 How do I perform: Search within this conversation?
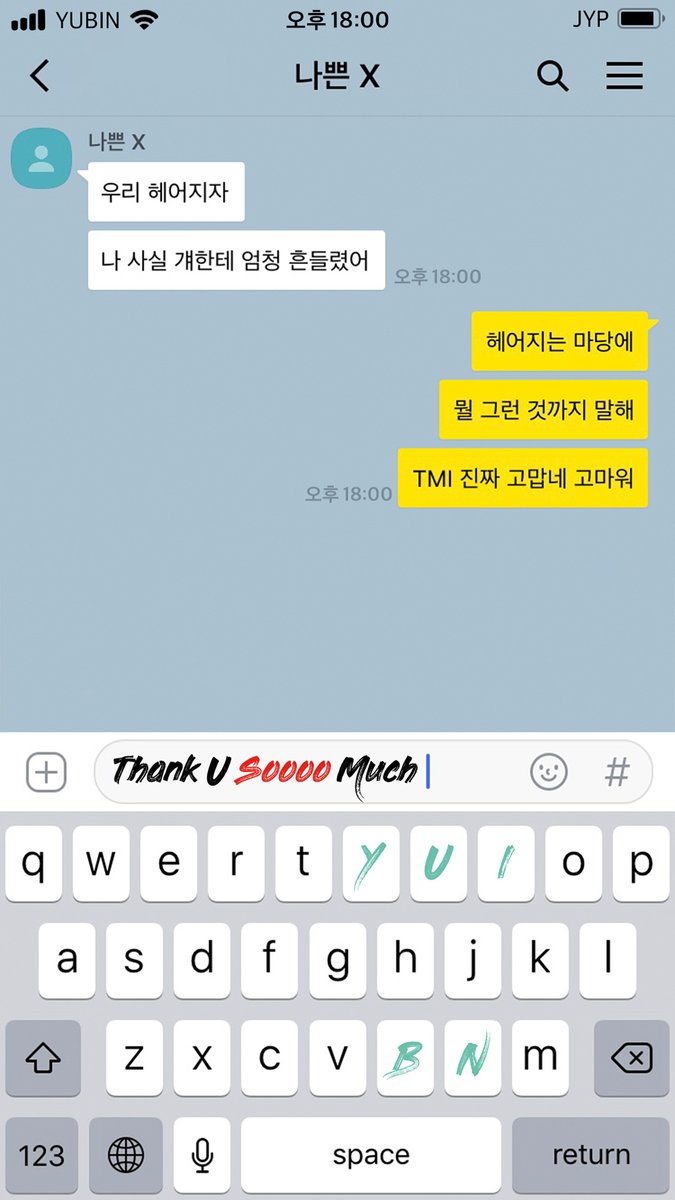[x=553, y=76]
